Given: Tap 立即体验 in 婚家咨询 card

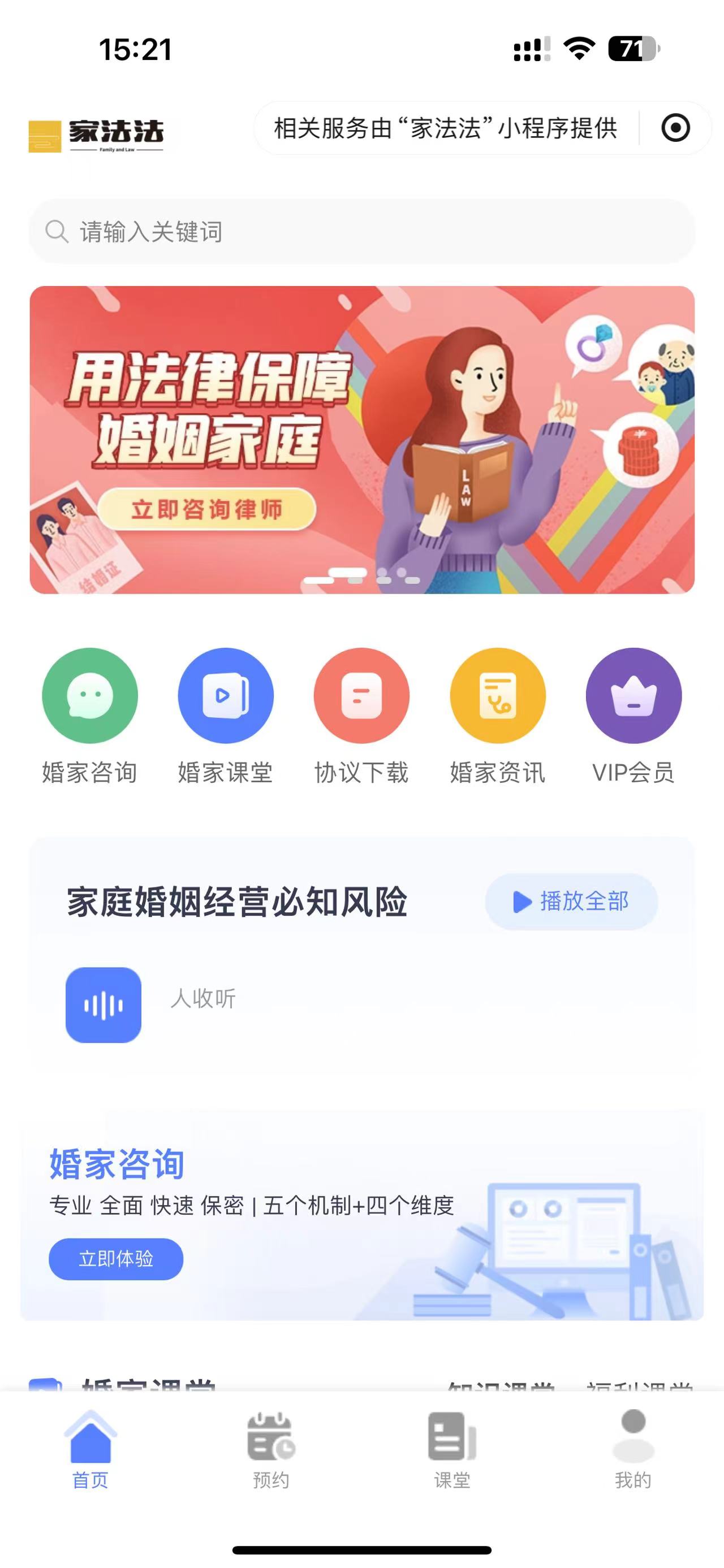Looking at the screenshot, I should [x=116, y=1259].
